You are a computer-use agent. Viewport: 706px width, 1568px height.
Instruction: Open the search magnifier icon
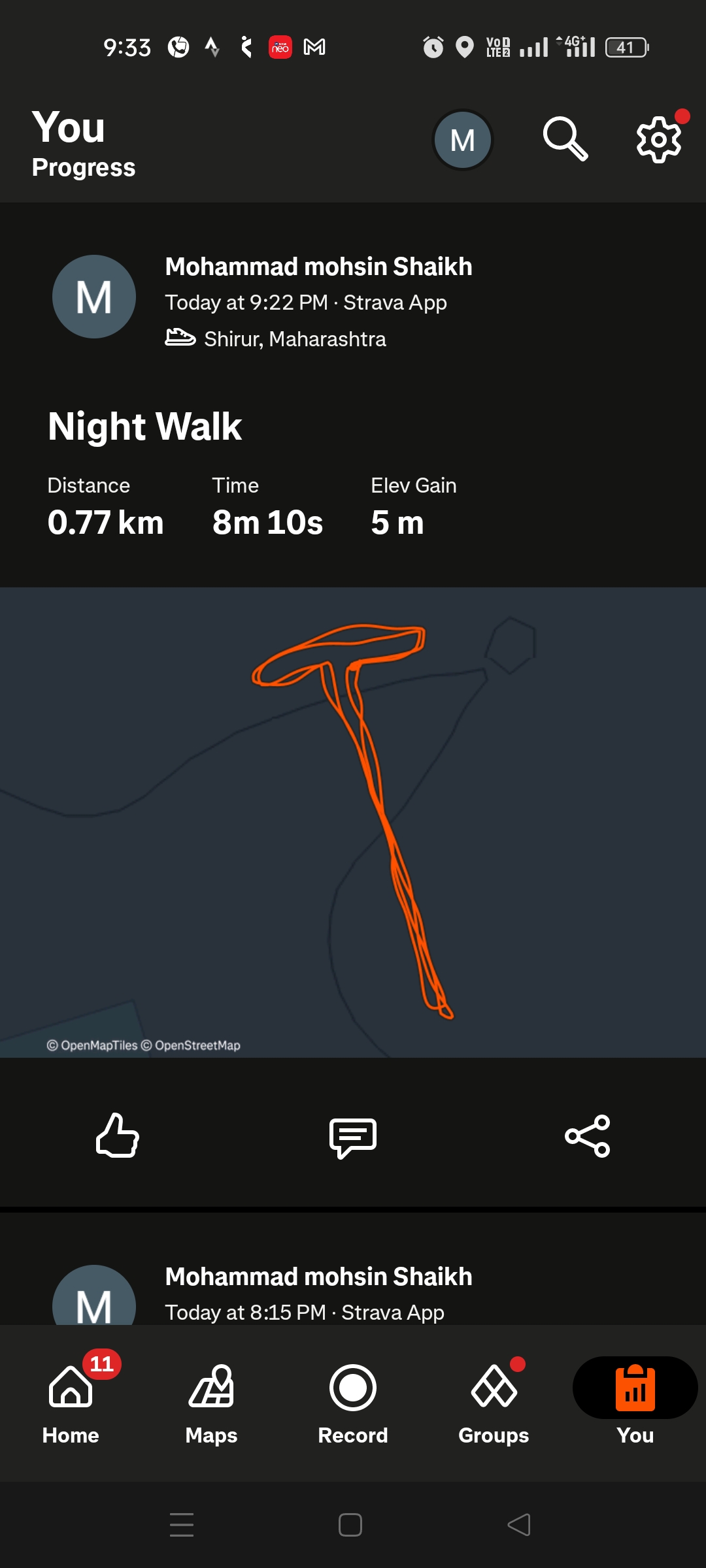[x=565, y=139]
